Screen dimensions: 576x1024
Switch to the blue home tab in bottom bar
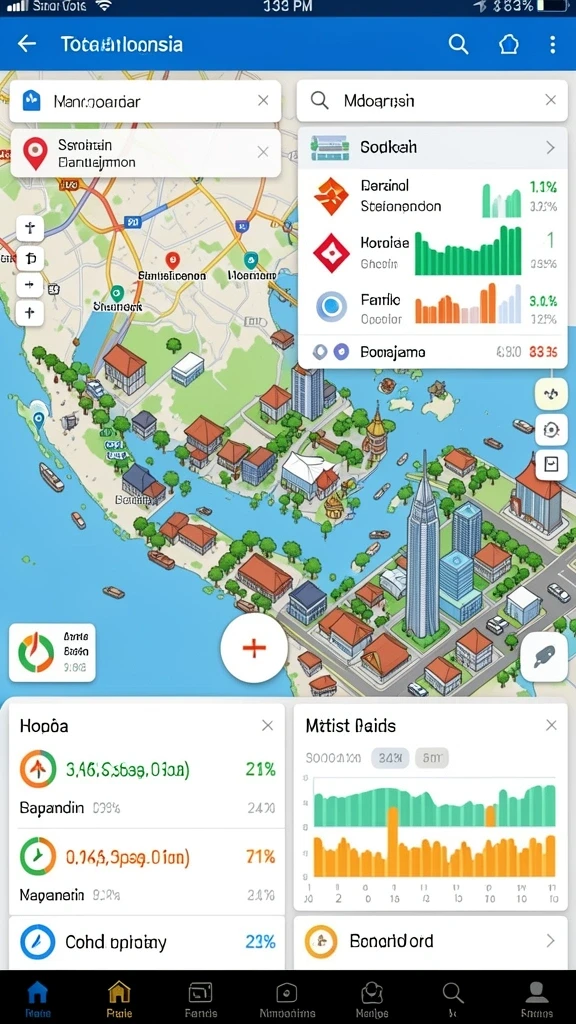click(x=37, y=999)
